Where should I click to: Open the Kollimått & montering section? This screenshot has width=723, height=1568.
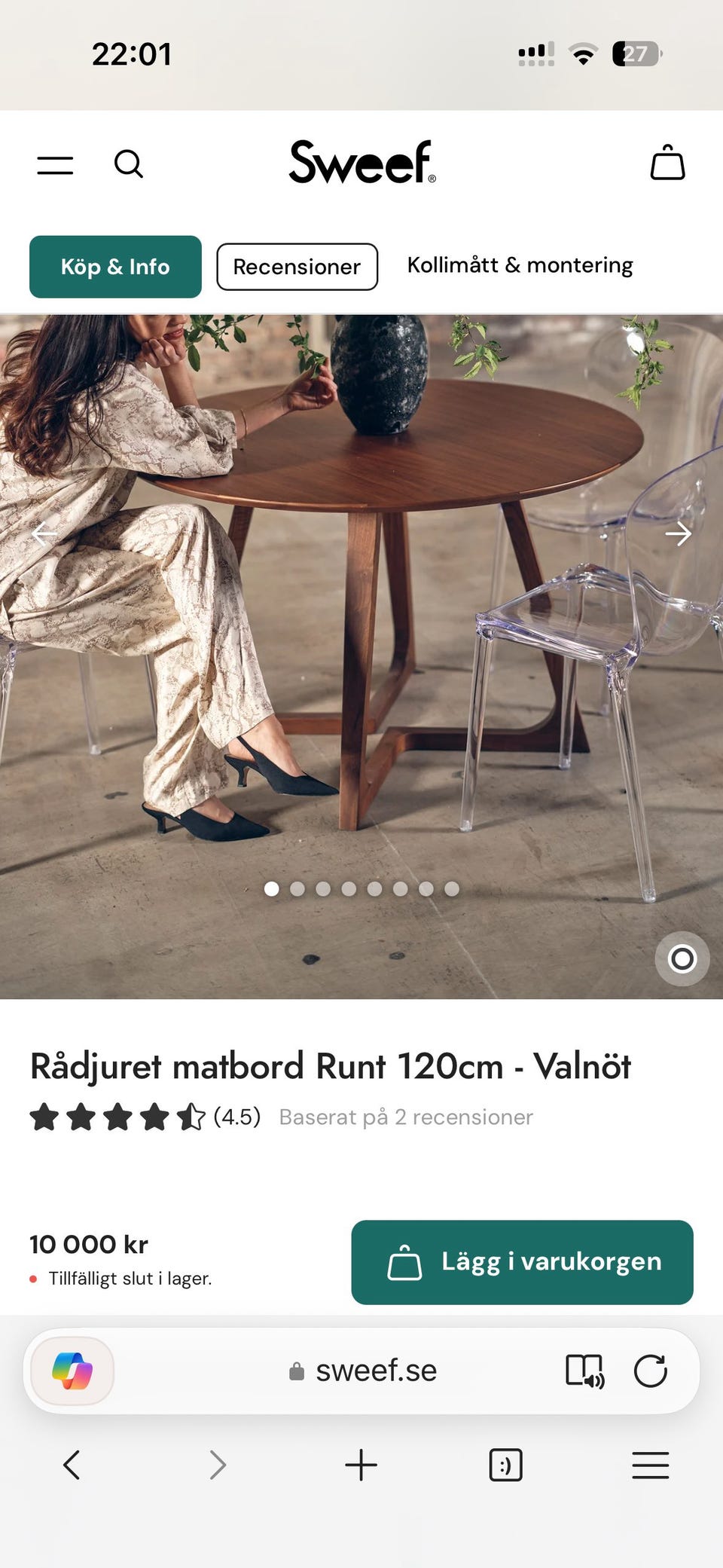pyautogui.click(x=520, y=264)
